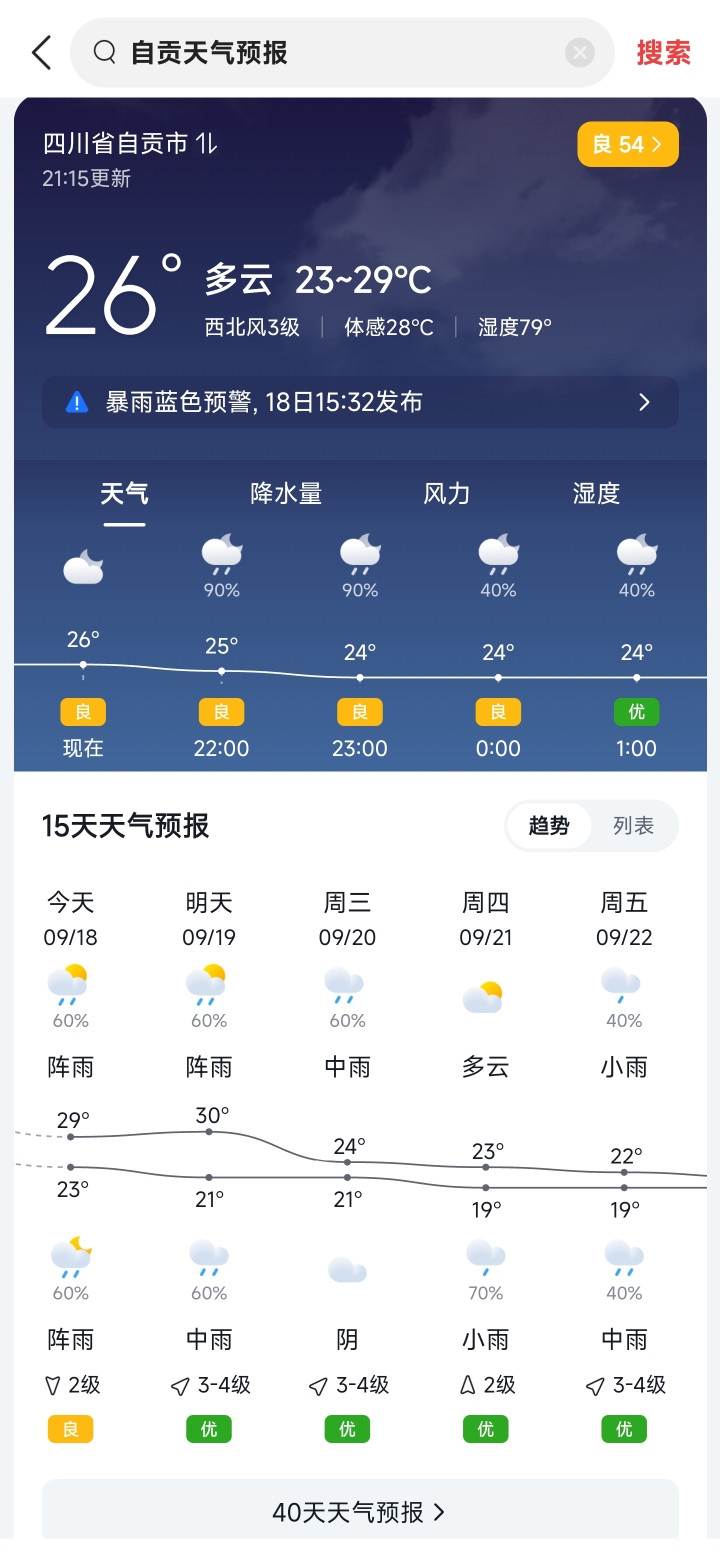Select the 天气 tab
720x1553 pixels.
(x=125, y=493)
